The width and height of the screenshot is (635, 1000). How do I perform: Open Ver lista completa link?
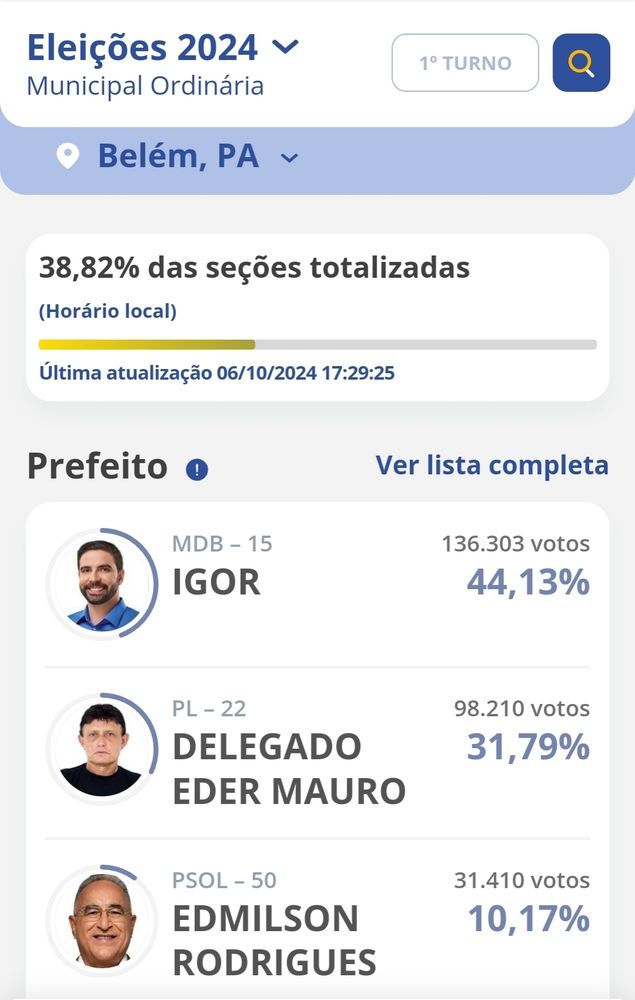491,465
